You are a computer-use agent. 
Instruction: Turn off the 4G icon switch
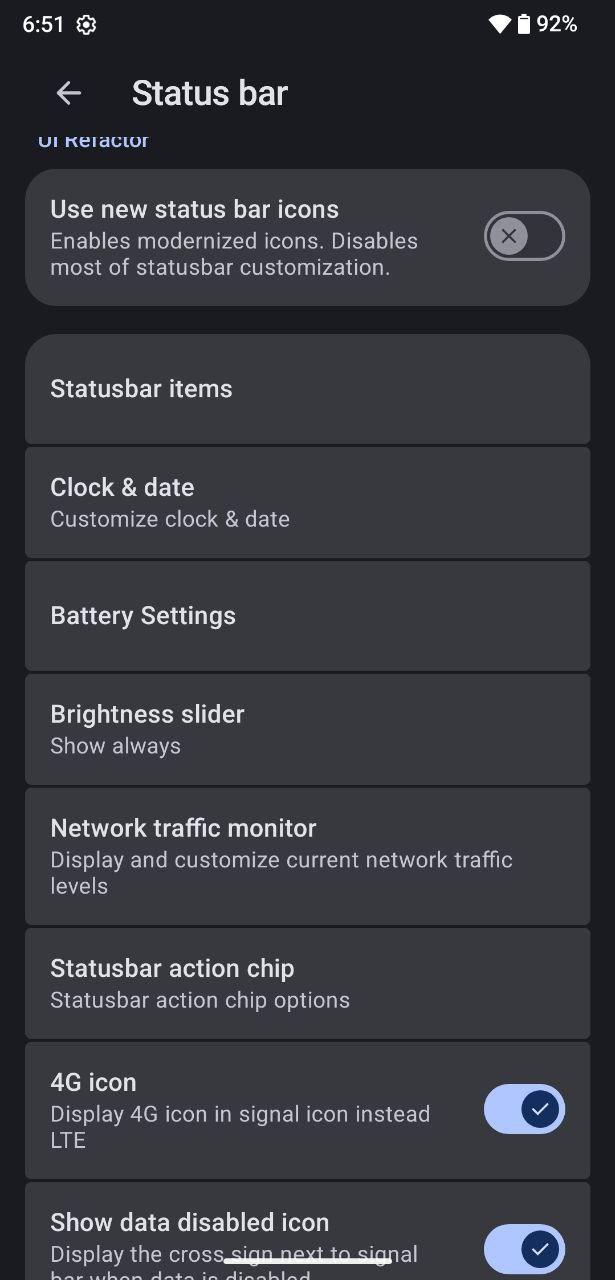(x=524, y=1109)
